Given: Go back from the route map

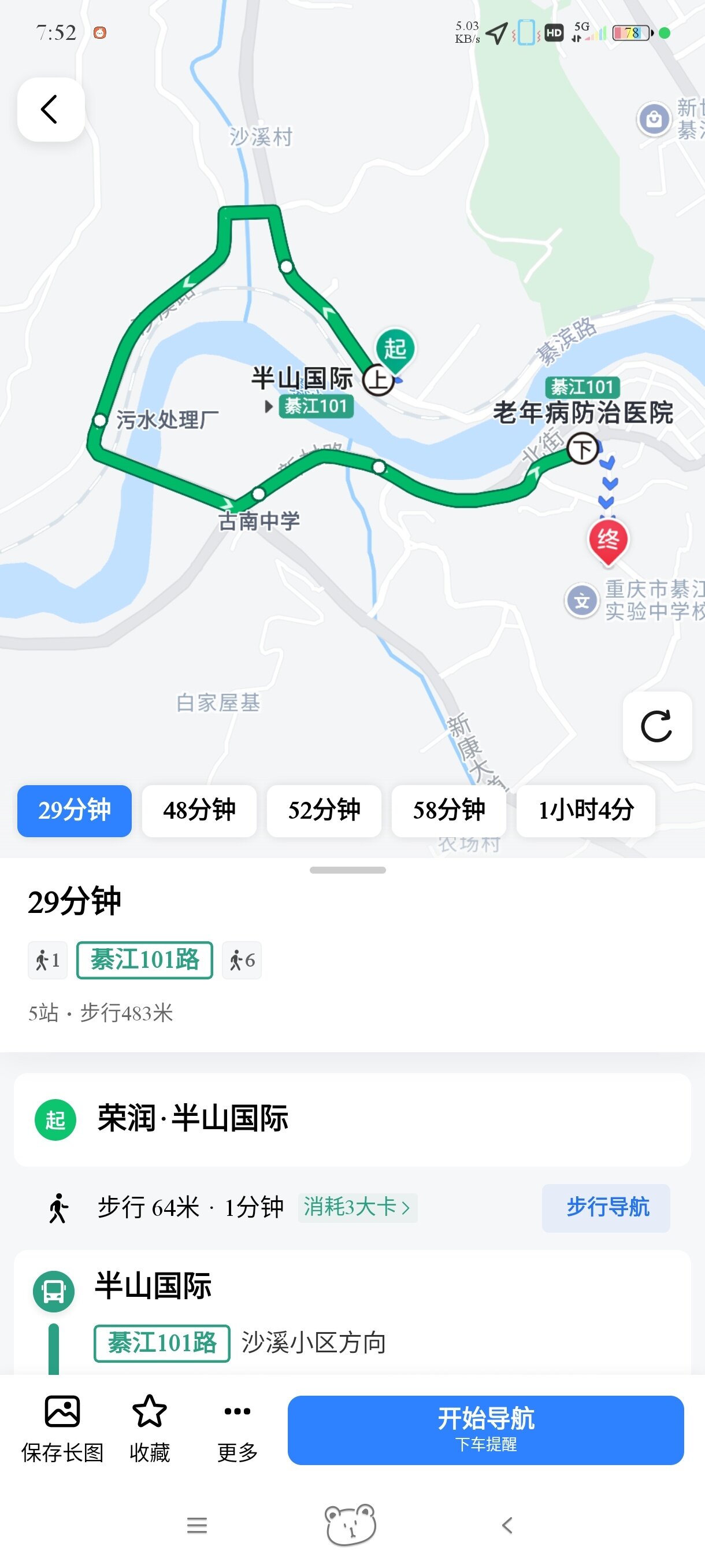Looking at the screenshot, I should [50, 110].
